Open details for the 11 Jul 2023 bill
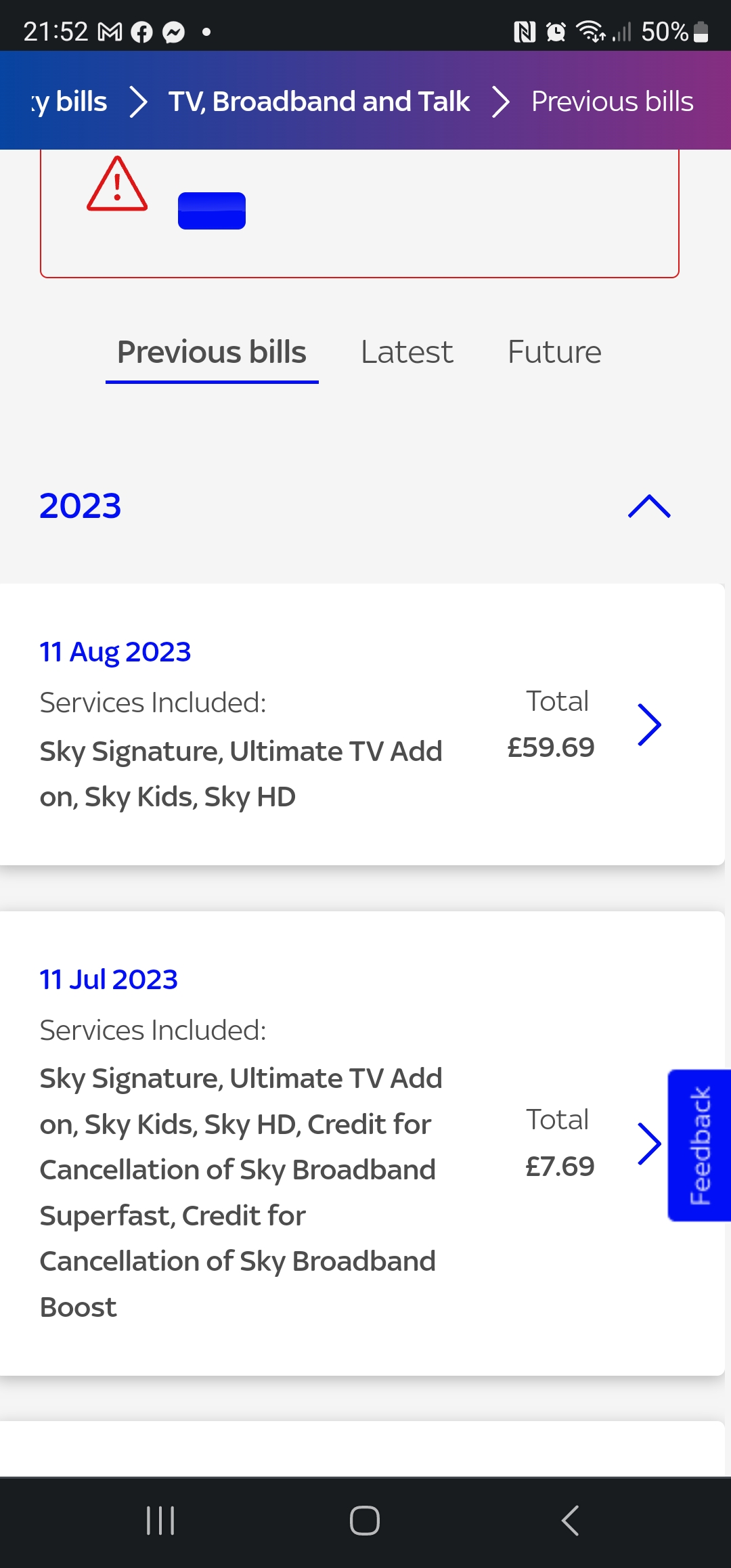The height and width of the screenshot is (1568, 731). pos(649,1143)
